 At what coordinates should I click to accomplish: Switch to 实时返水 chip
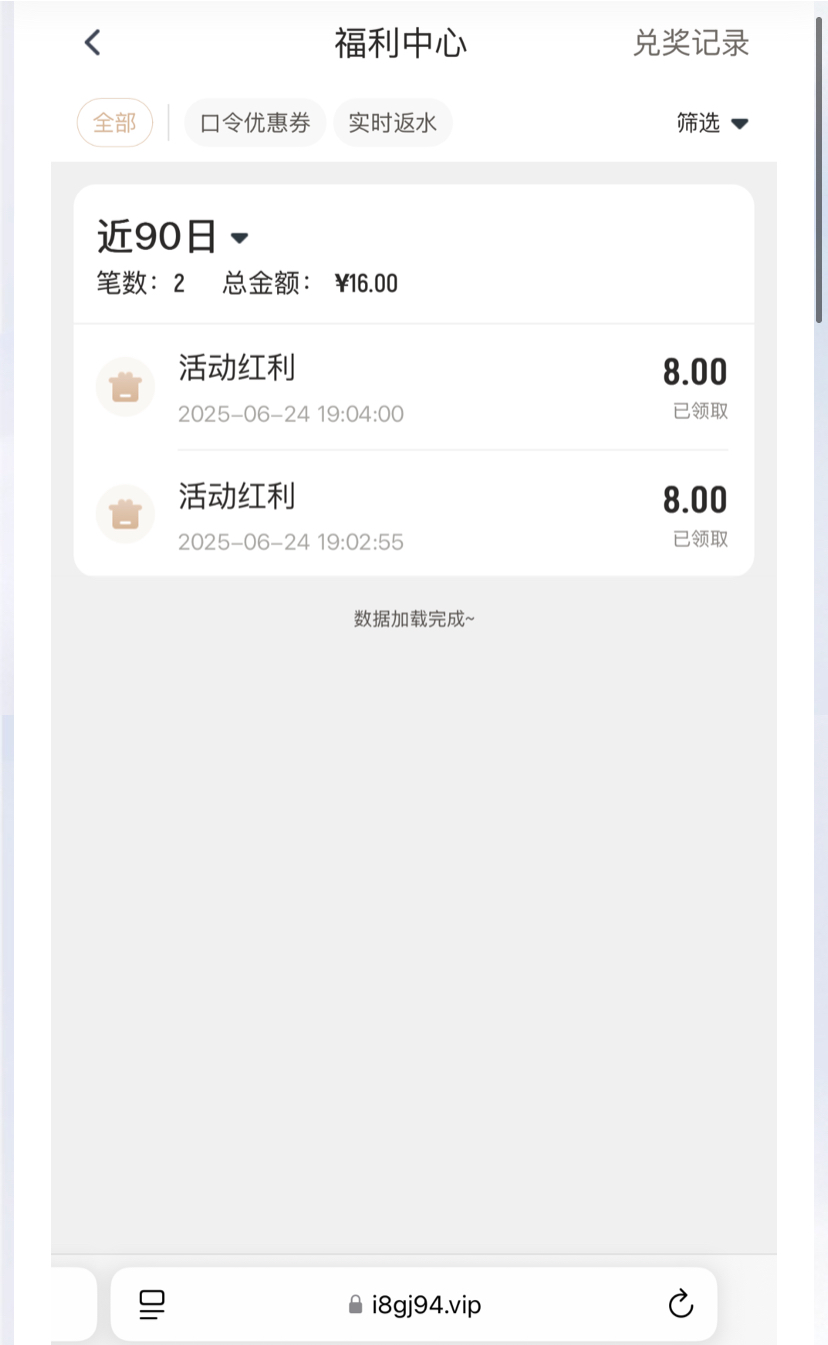[392, 123]
